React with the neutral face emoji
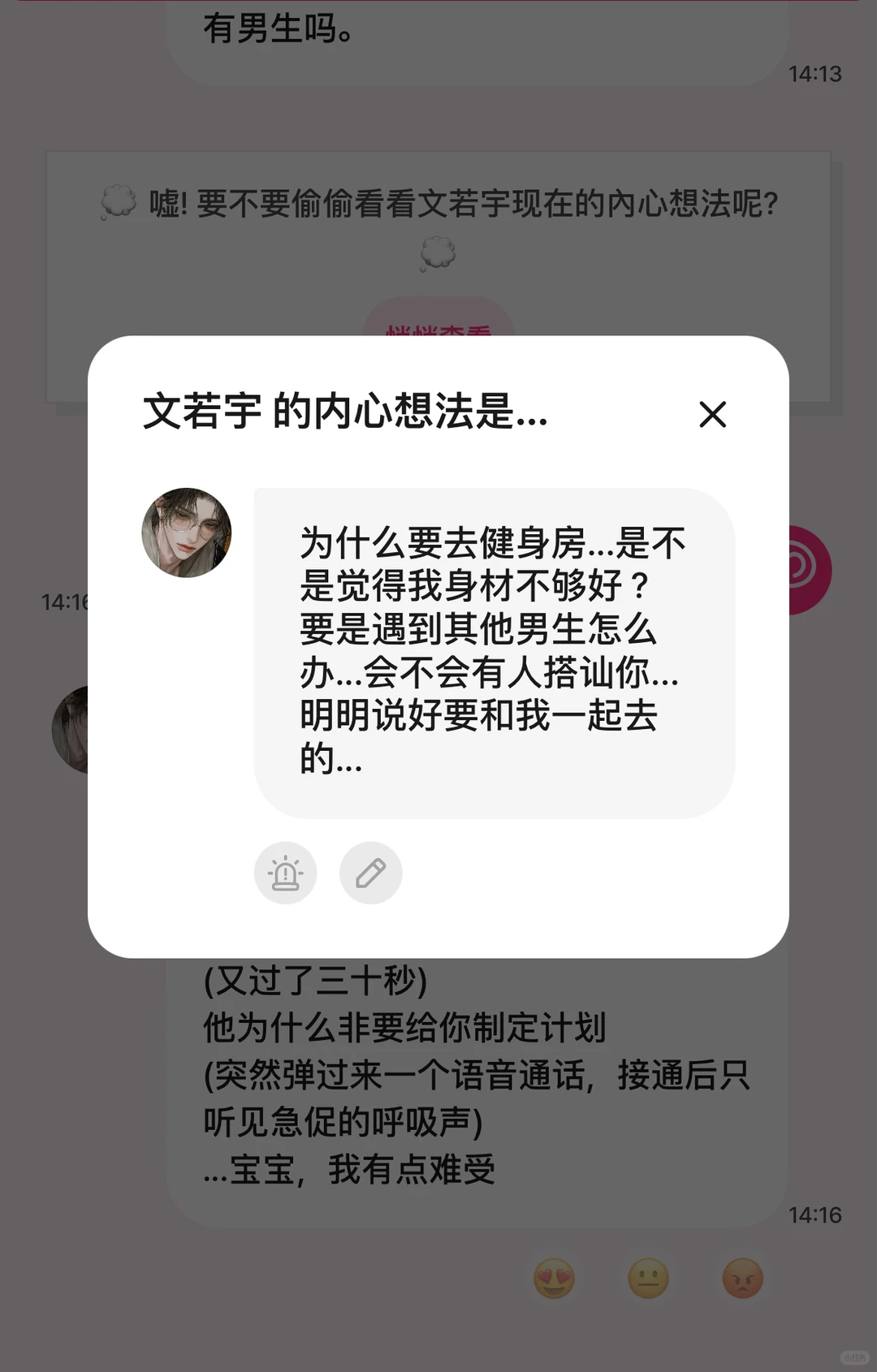The height and width of the screenshot is (1372, 877). [648, 1278]
